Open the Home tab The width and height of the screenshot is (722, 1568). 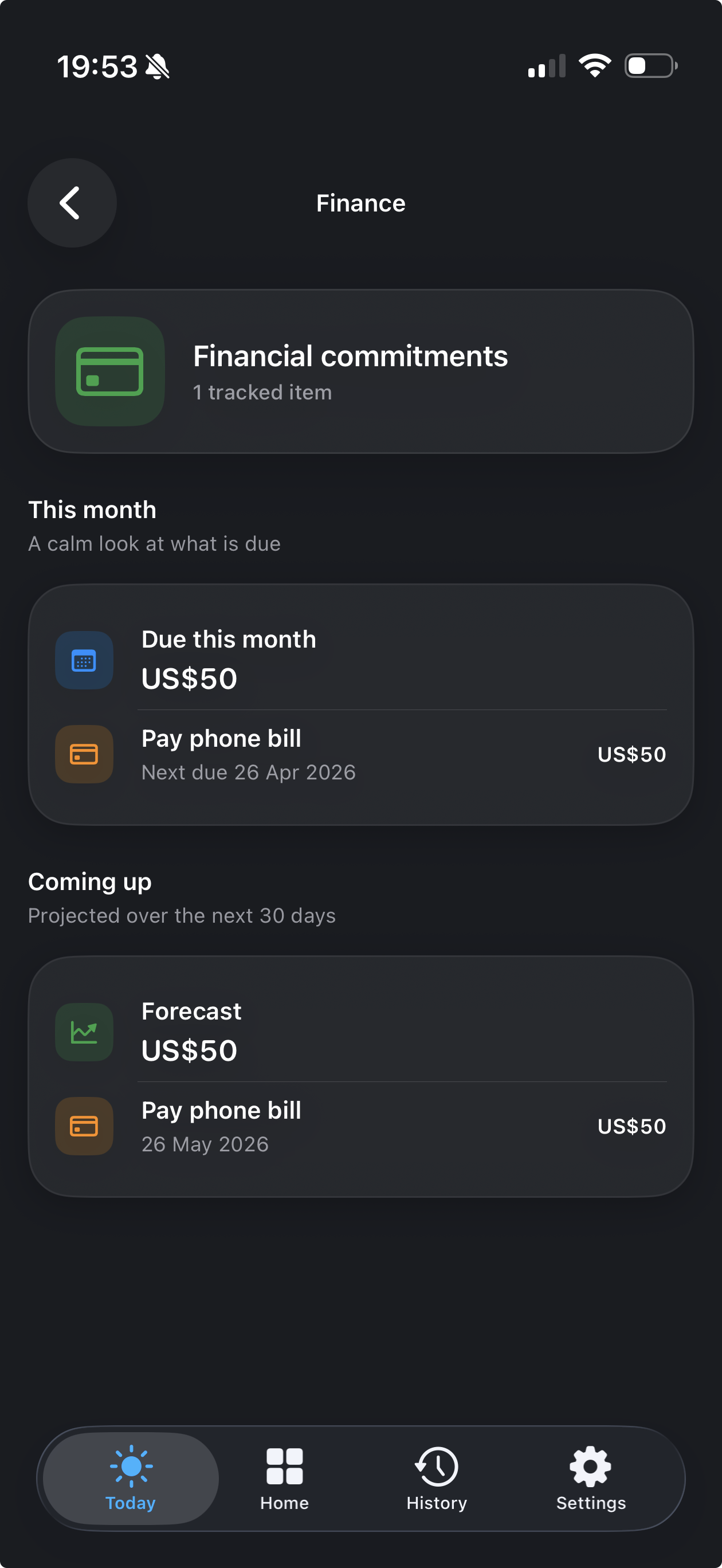click(x=284, y=1478)
